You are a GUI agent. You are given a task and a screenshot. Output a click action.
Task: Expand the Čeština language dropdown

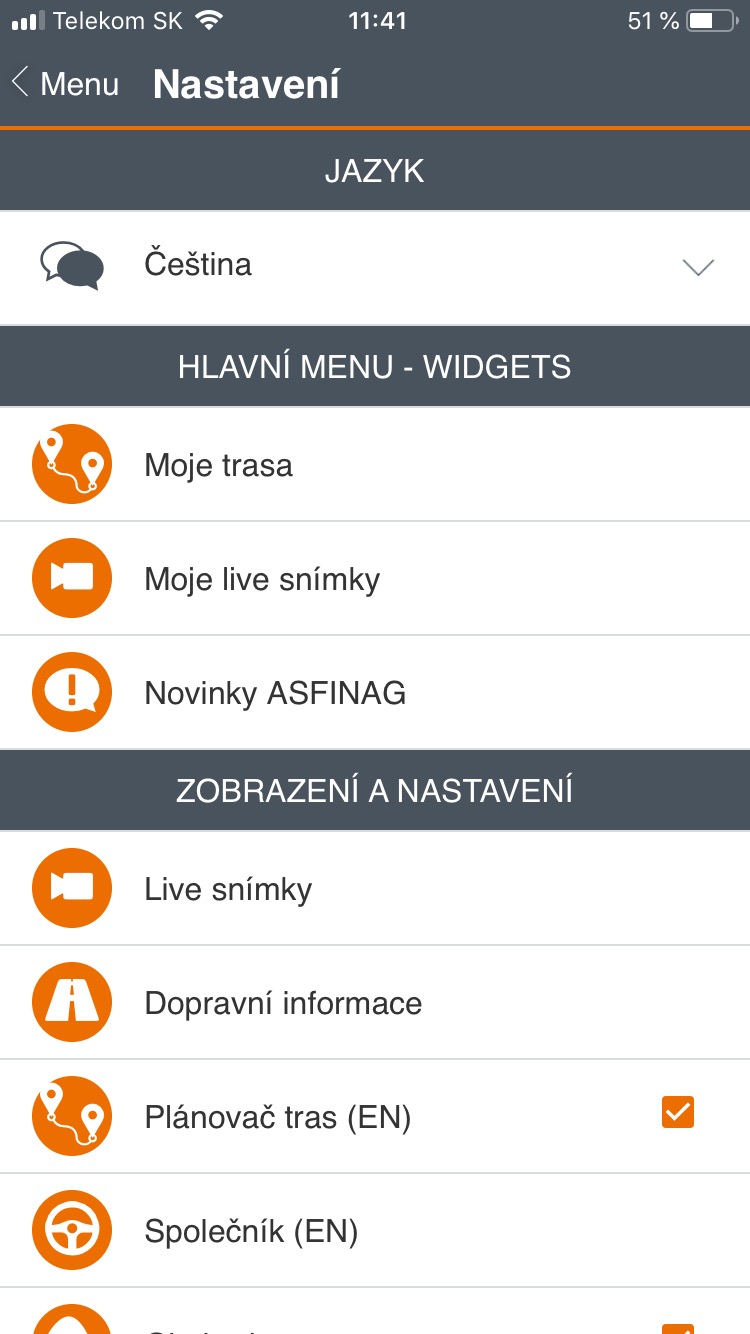click(697, 266)
